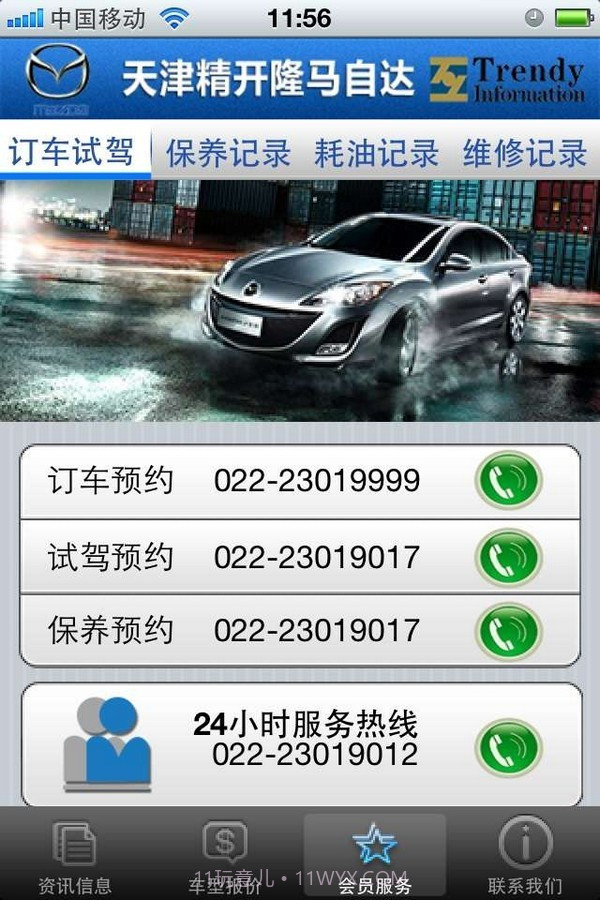Dial the 保养预约 phone number

(x=509, y=632)
